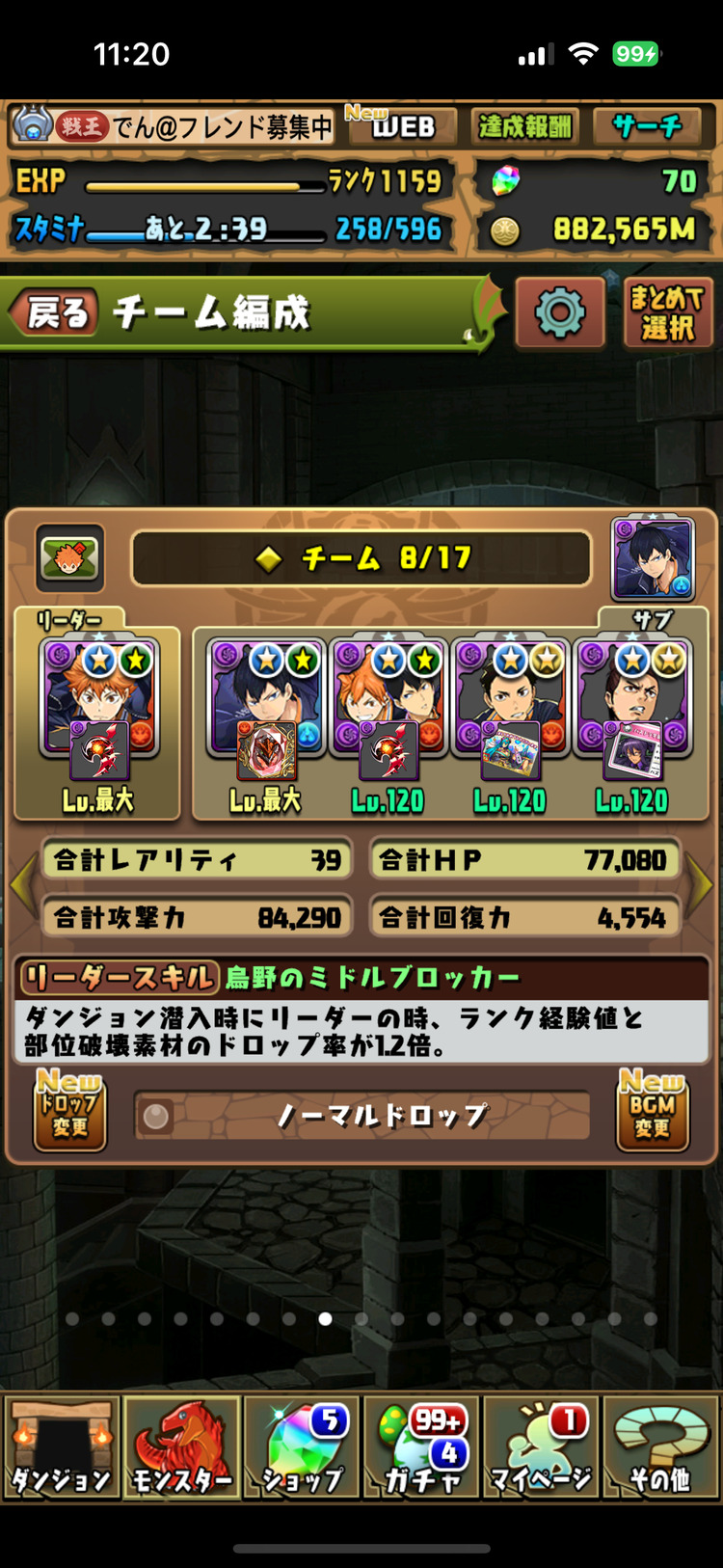The height and width of the screenshot is (1568, 723).
Task: Open the gear settings icon
Action: click(560, 313)
